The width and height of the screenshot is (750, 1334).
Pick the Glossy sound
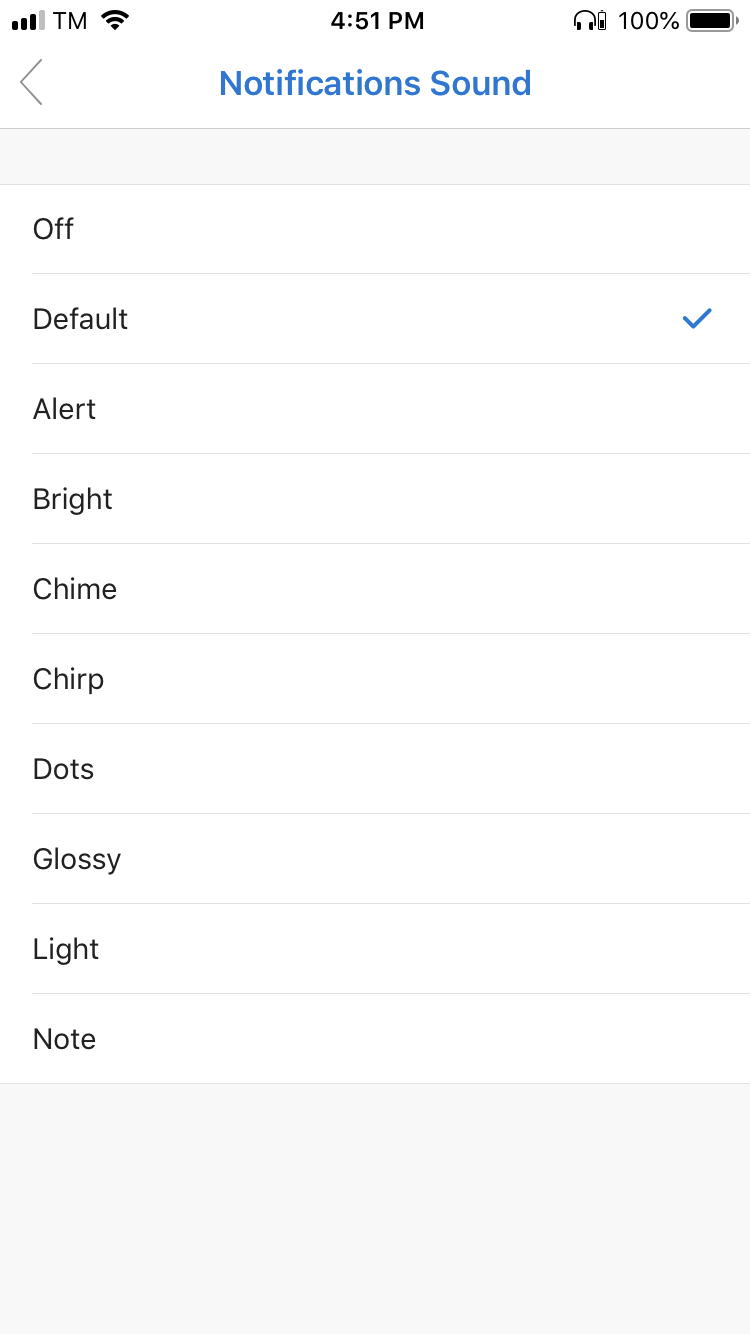(375, 859)
